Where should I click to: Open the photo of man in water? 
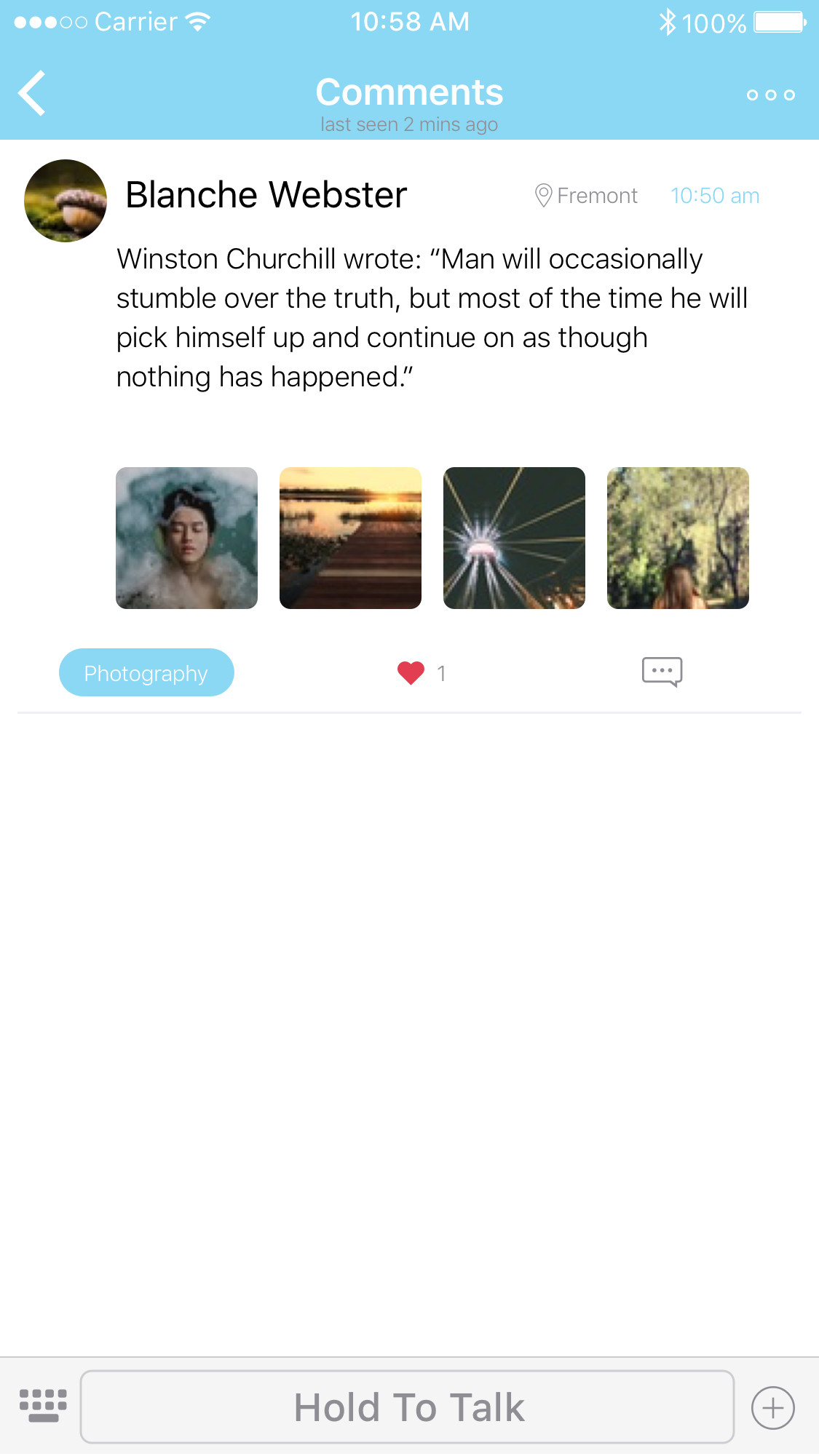(x=186, y=538)
